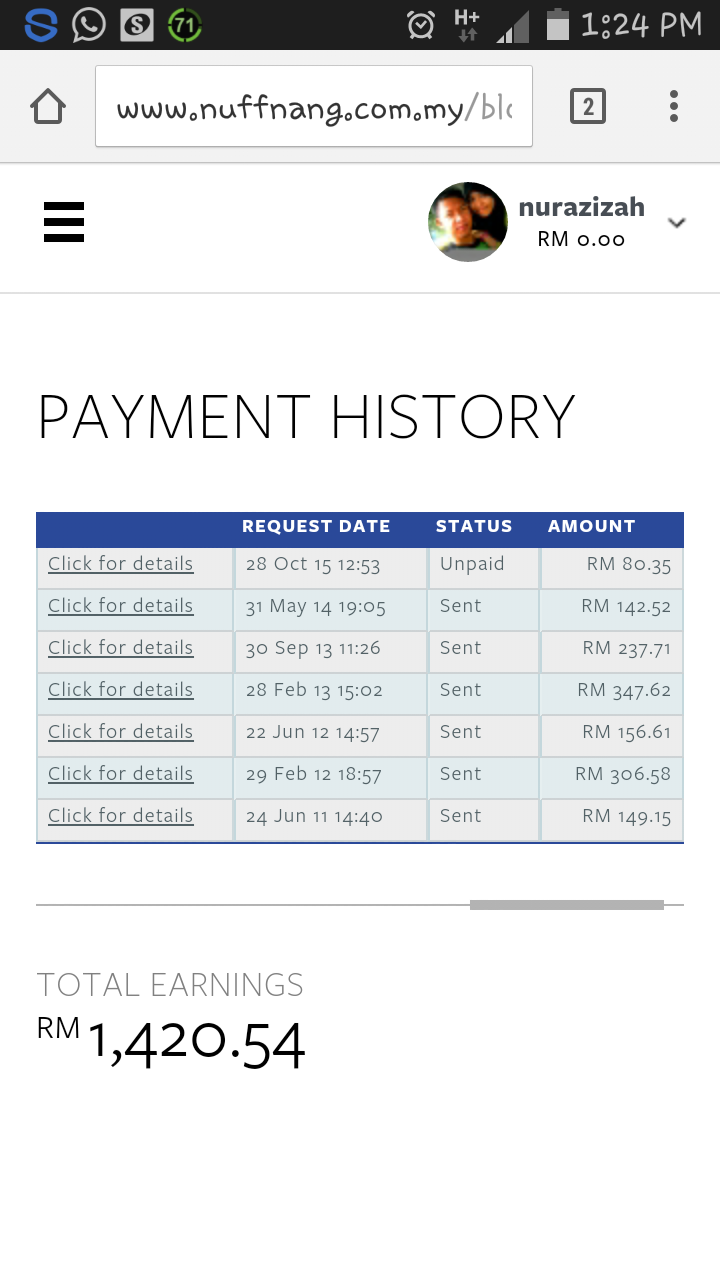Viewport: 720px width, 1280px height.
Task: Expand the nurazizah account dropdown
Action: click(677, 223)
